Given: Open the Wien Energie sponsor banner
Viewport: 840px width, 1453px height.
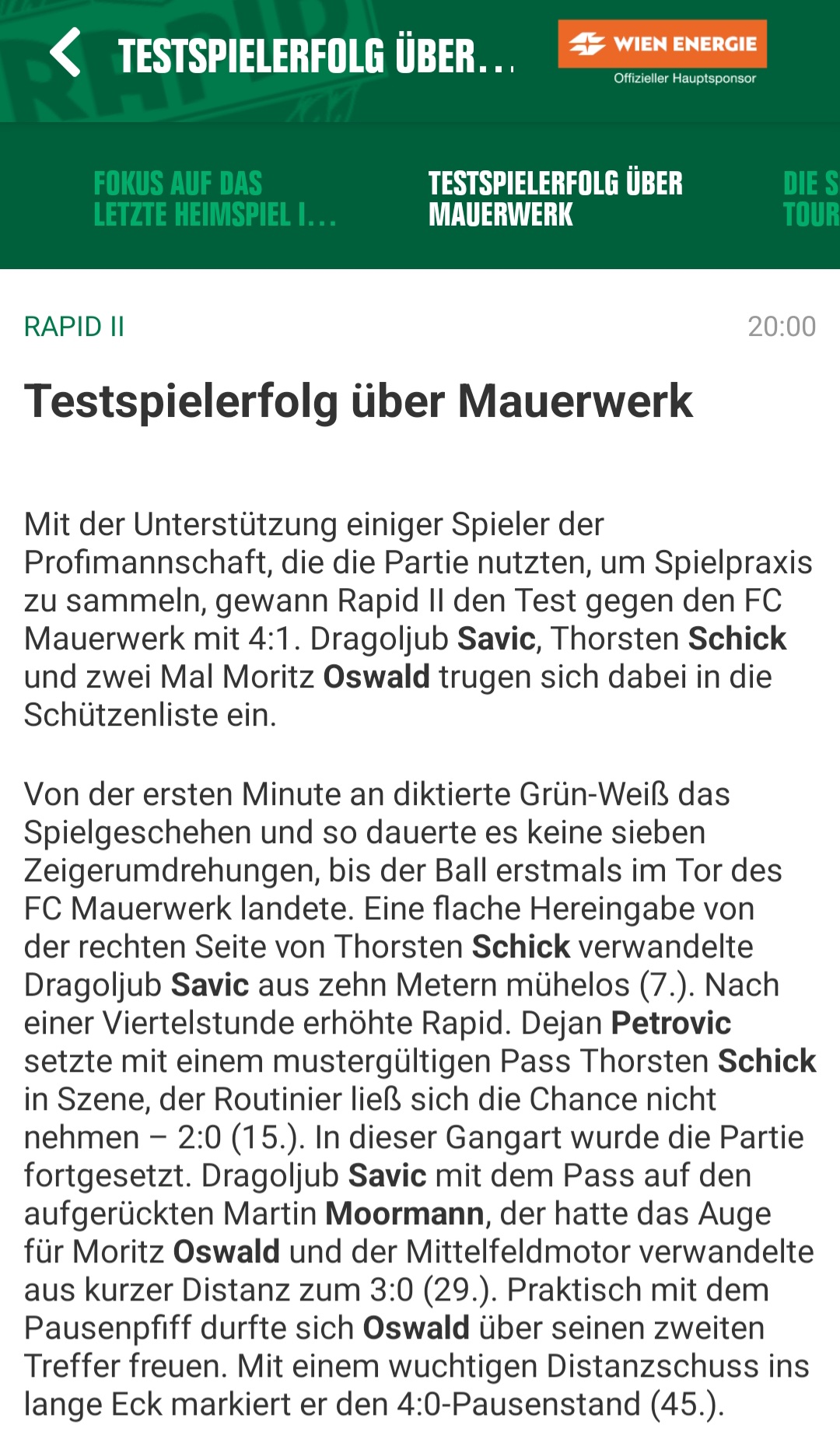Looking at the screenshot, I should (662, 53).
